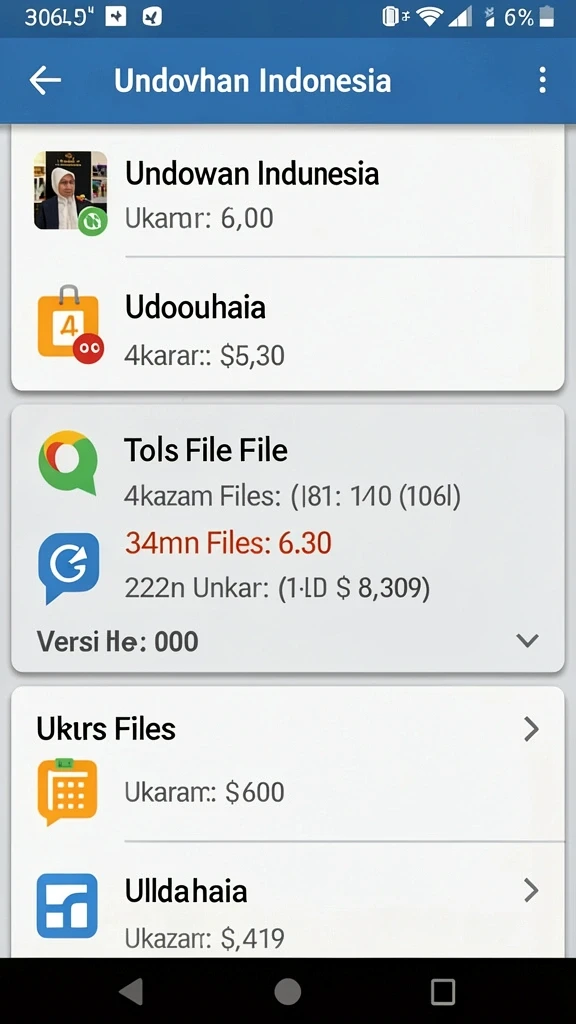Open the three-dot overflow menu
The height and width of the screenshot is (1024, 576).
[x=542, y=80]
